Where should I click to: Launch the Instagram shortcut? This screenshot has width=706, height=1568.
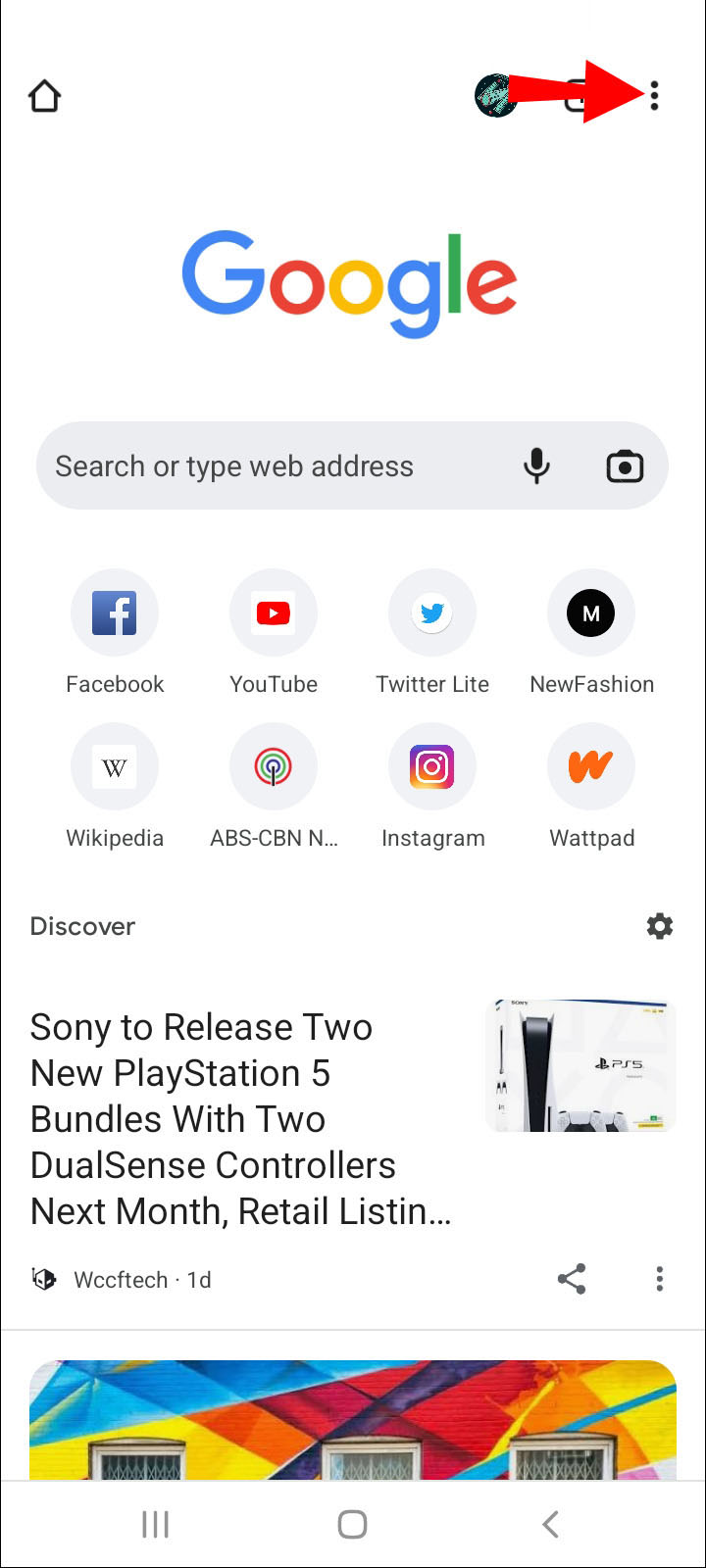(x=432, y=767)
